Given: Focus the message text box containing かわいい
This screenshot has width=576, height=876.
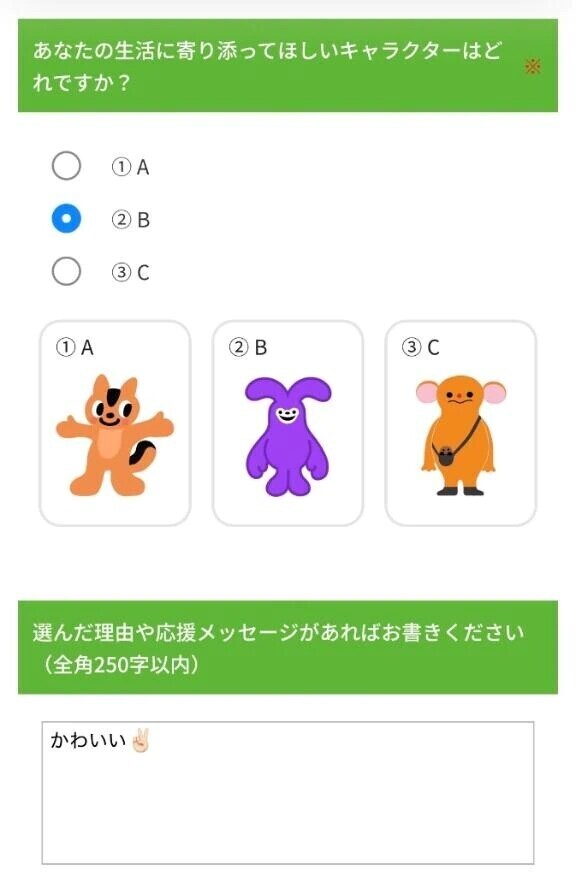Looking at the screenshot, I should (x=288, y=793).
